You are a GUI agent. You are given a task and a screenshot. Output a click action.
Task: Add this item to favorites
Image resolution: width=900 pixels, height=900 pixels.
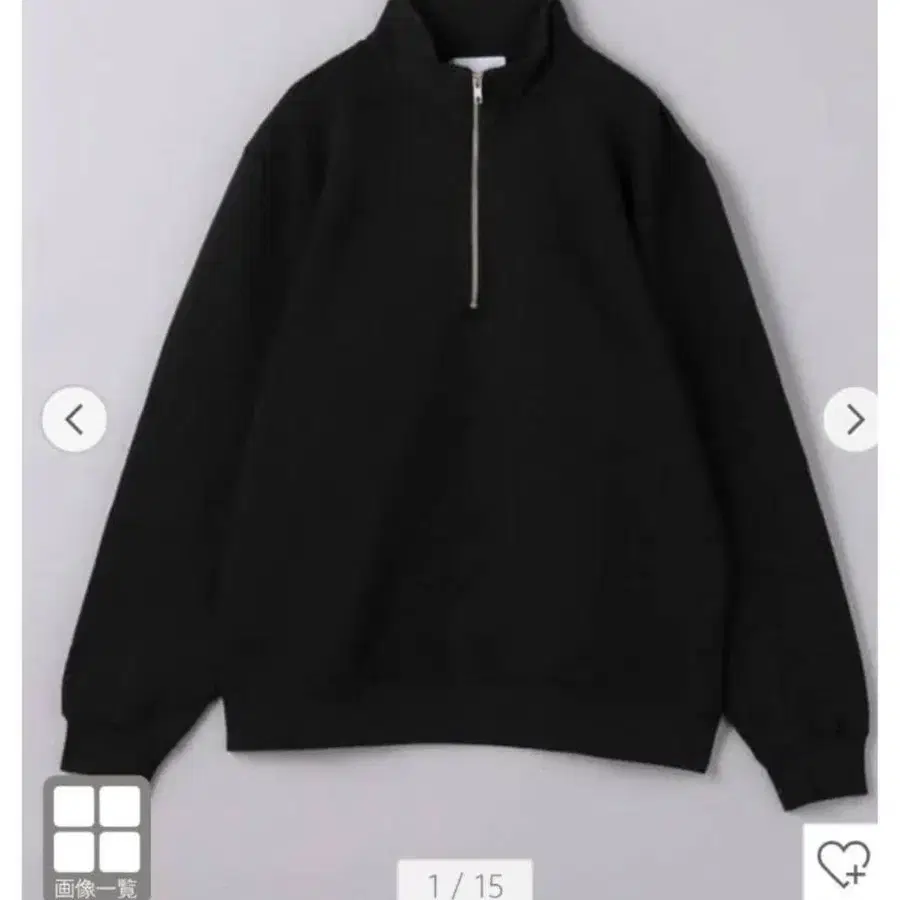(x=843, y=859)
